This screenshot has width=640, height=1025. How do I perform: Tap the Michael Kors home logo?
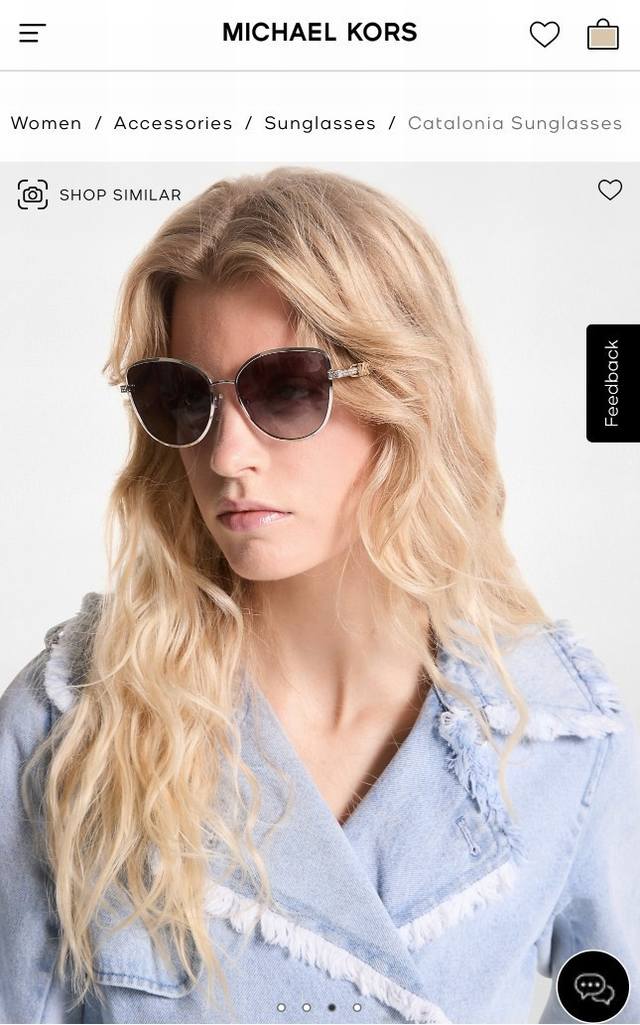pyautogui.click(x=319, y=32)
